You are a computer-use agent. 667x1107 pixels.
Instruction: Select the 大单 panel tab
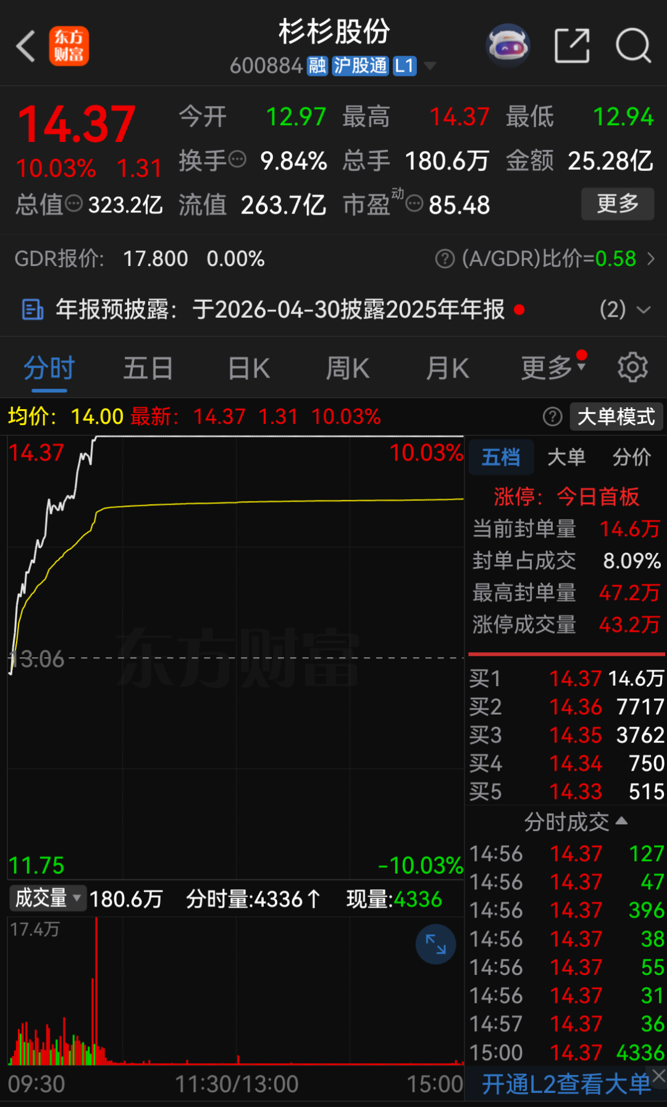tap(566, 458)
